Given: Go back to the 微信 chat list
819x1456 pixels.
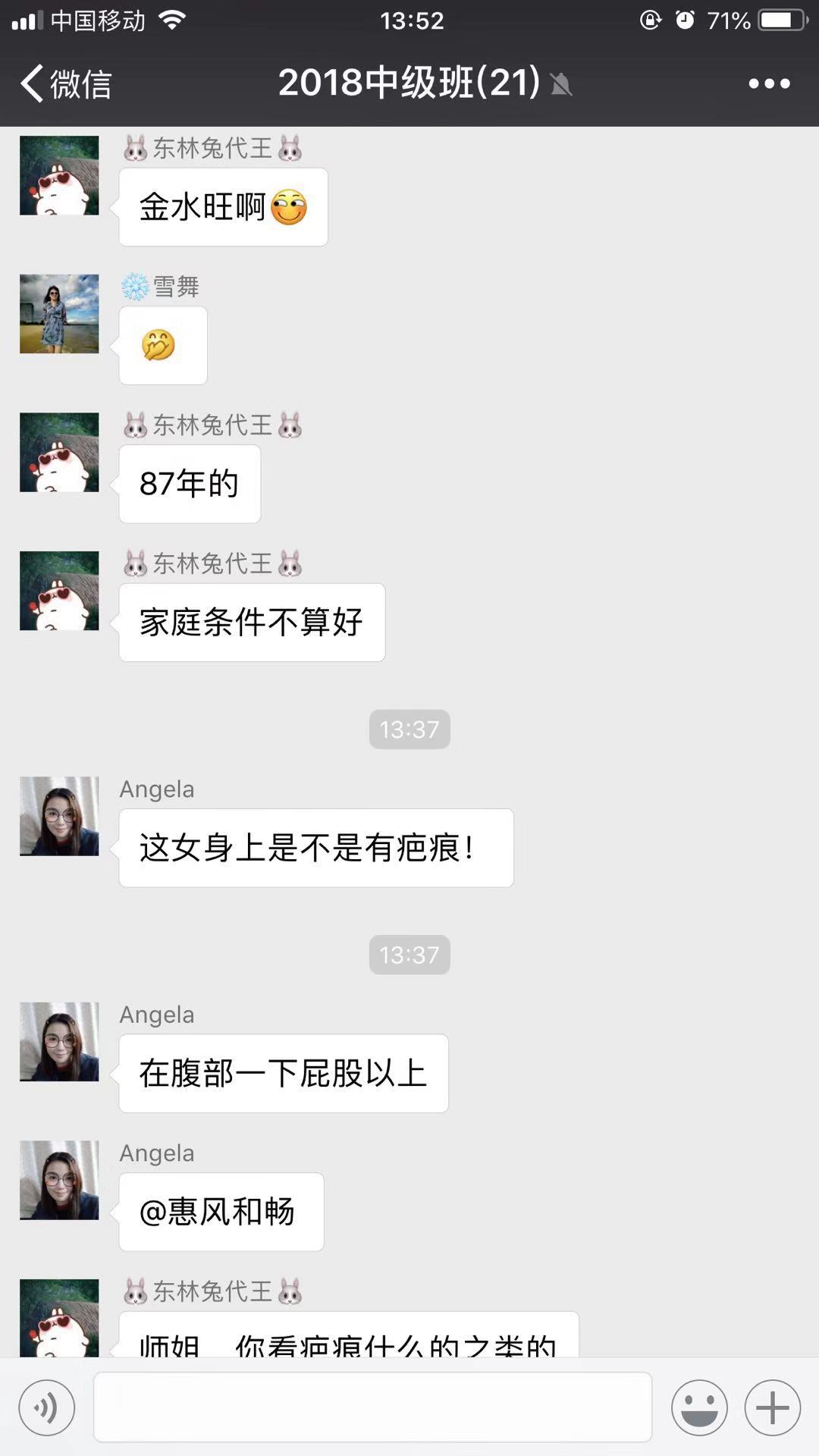Looking at the screenshot, I should pyautogui.click(x=65, y=83).
